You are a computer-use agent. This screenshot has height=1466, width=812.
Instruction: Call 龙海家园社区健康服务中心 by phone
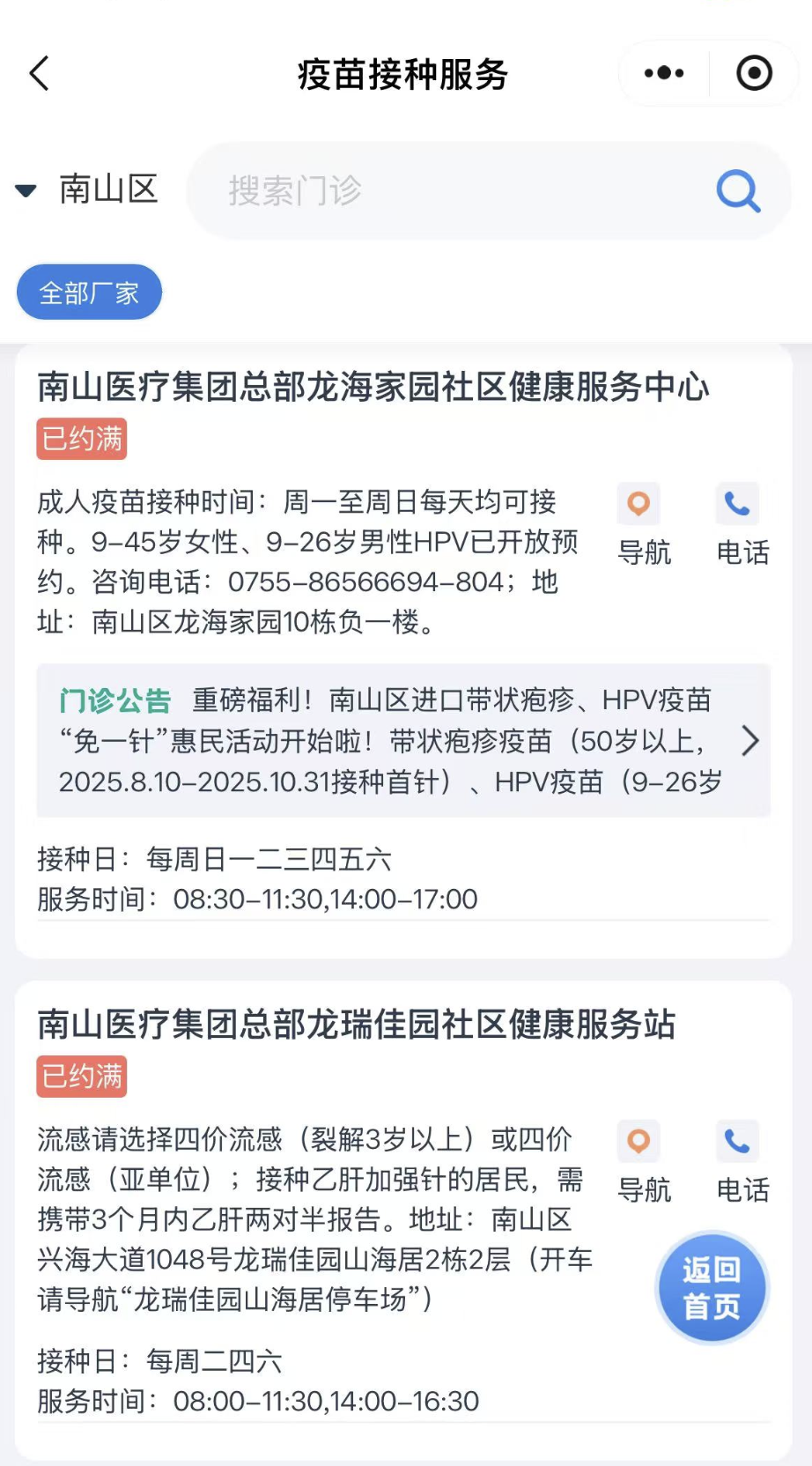pyautogui.click(x=742, y=525)
